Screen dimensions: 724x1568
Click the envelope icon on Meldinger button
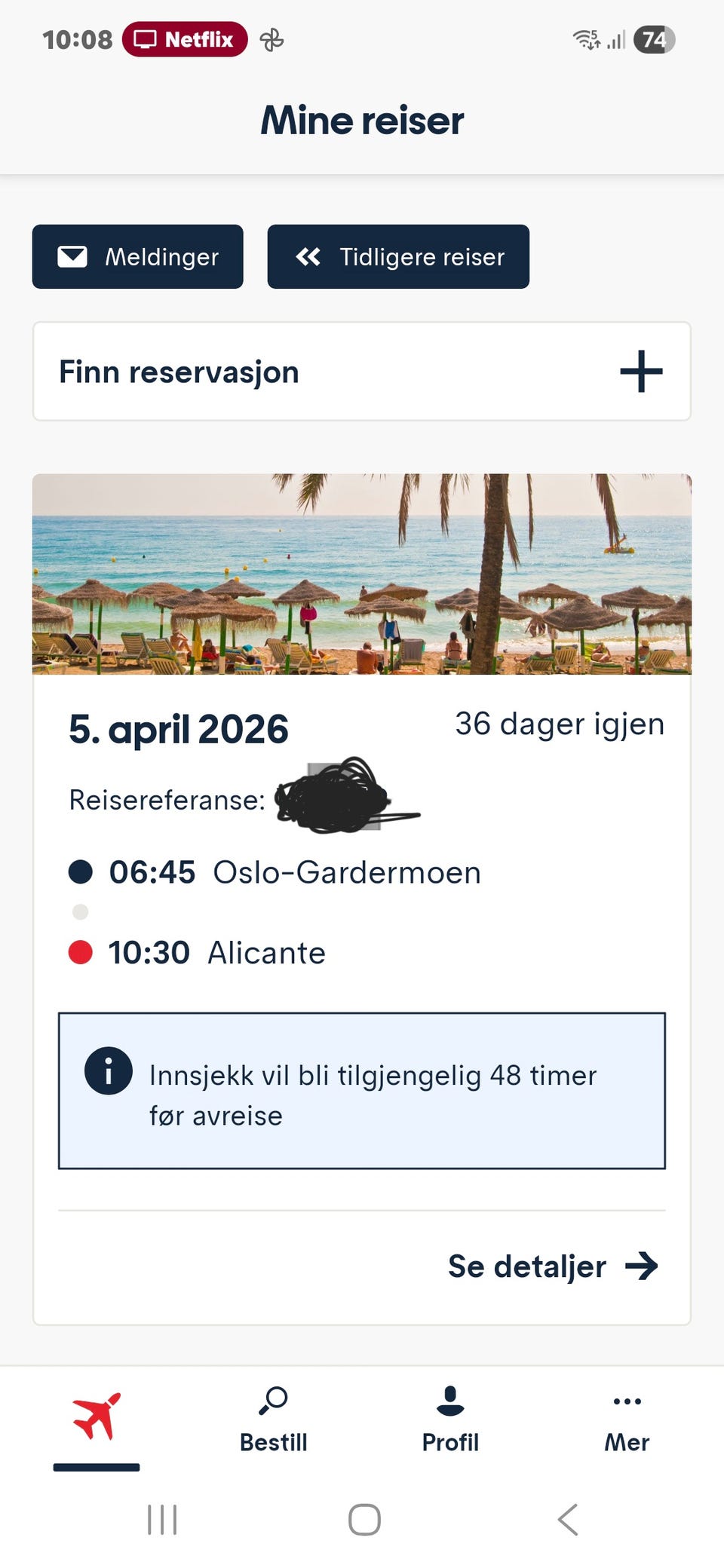[73, 256]
